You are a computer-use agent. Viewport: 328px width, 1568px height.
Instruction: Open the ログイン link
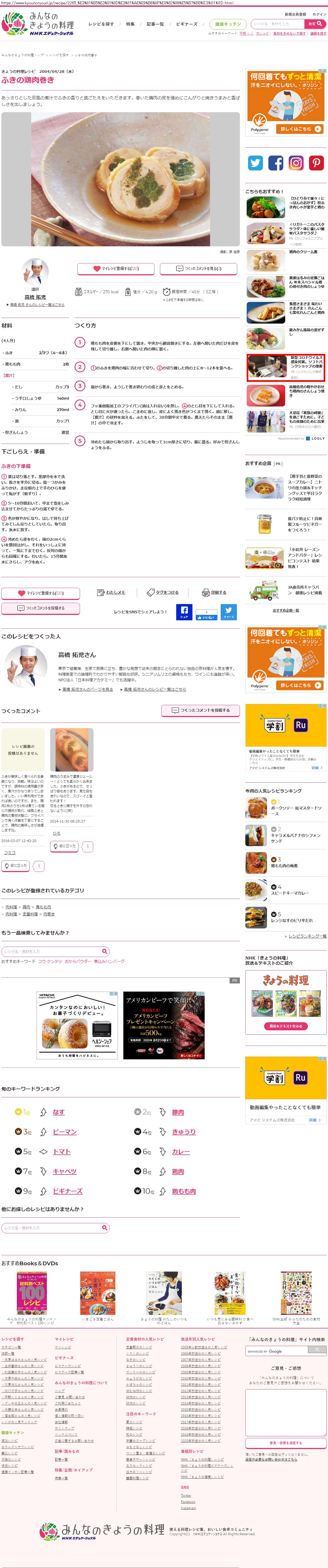319,14
